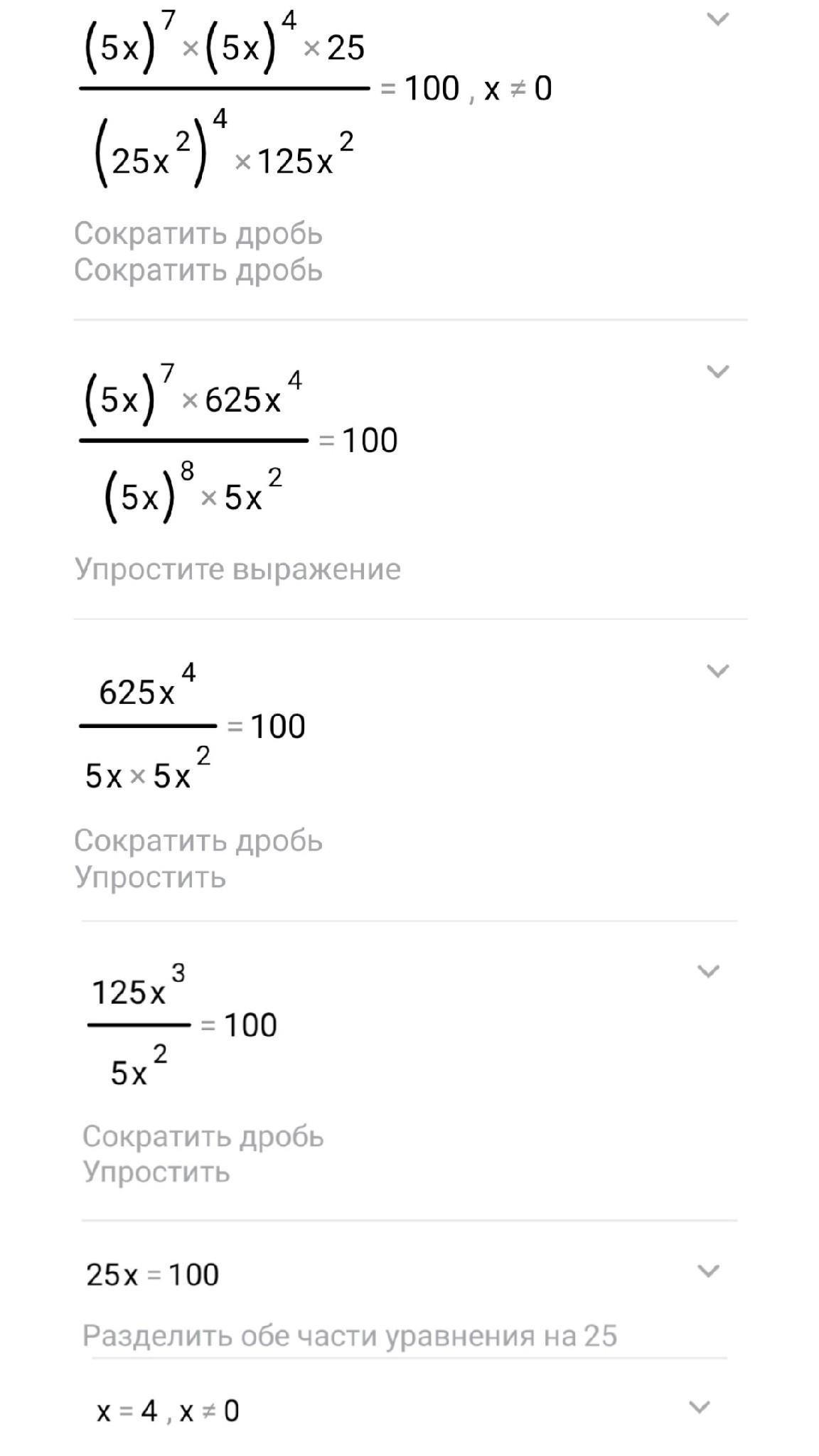Expand the first step with x ≠ 0
This screenshot has width=819, height=1456.
click(717, 19)
